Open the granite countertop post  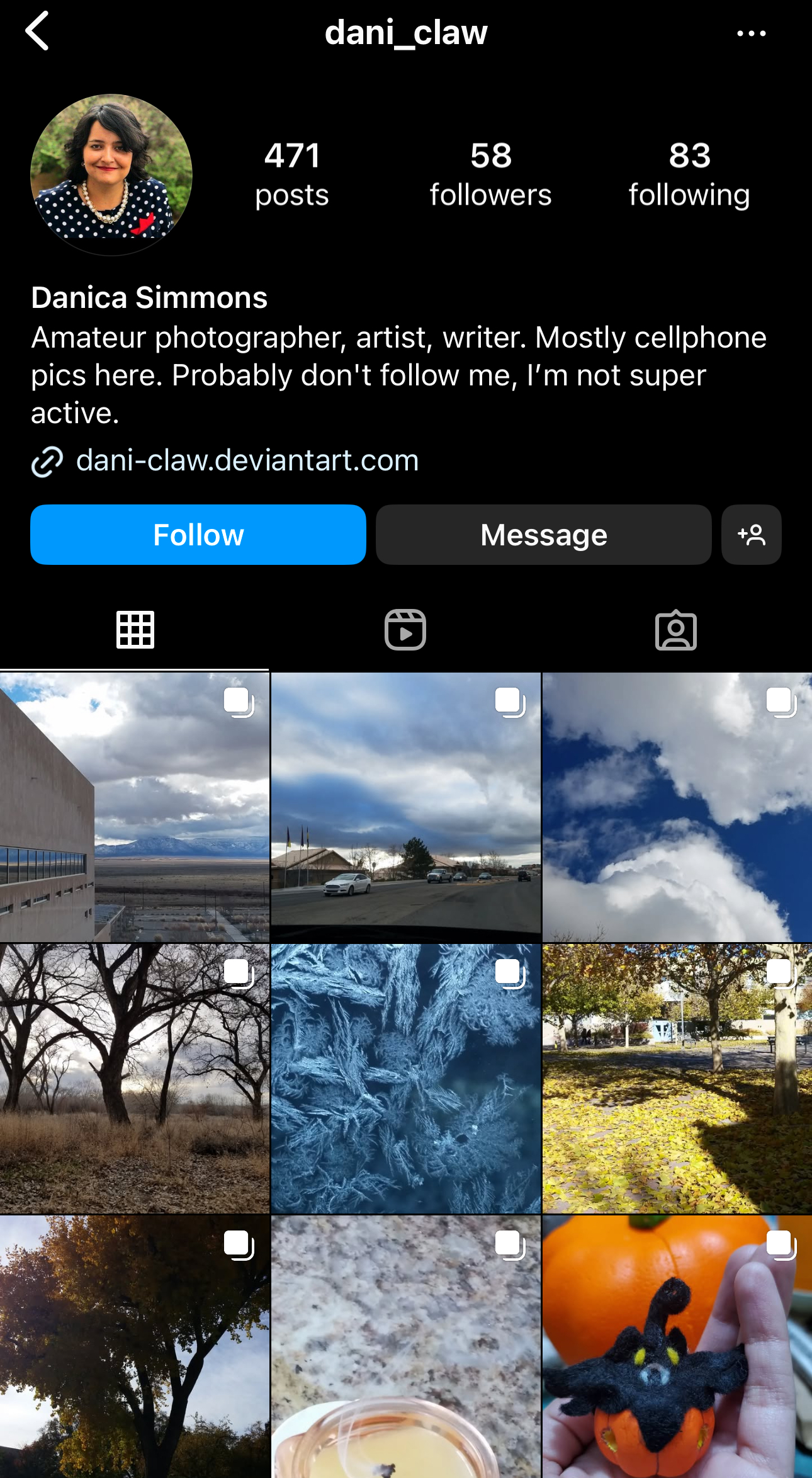pos(406,1347)
